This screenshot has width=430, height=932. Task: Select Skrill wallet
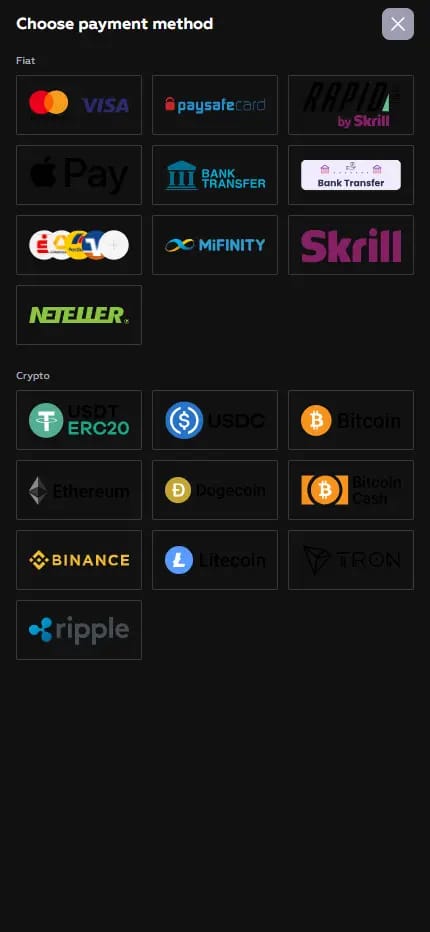tap(351, 245)
